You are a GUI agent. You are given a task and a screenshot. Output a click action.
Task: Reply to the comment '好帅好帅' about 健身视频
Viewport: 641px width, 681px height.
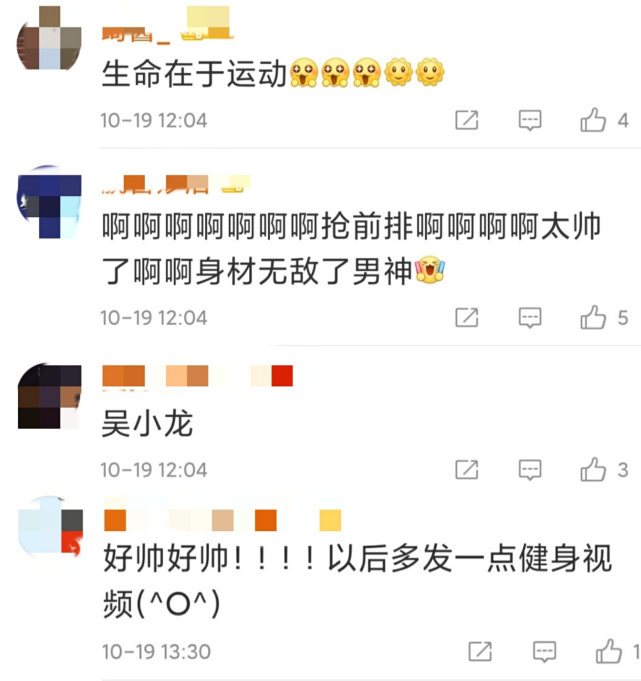coord(544,652)
